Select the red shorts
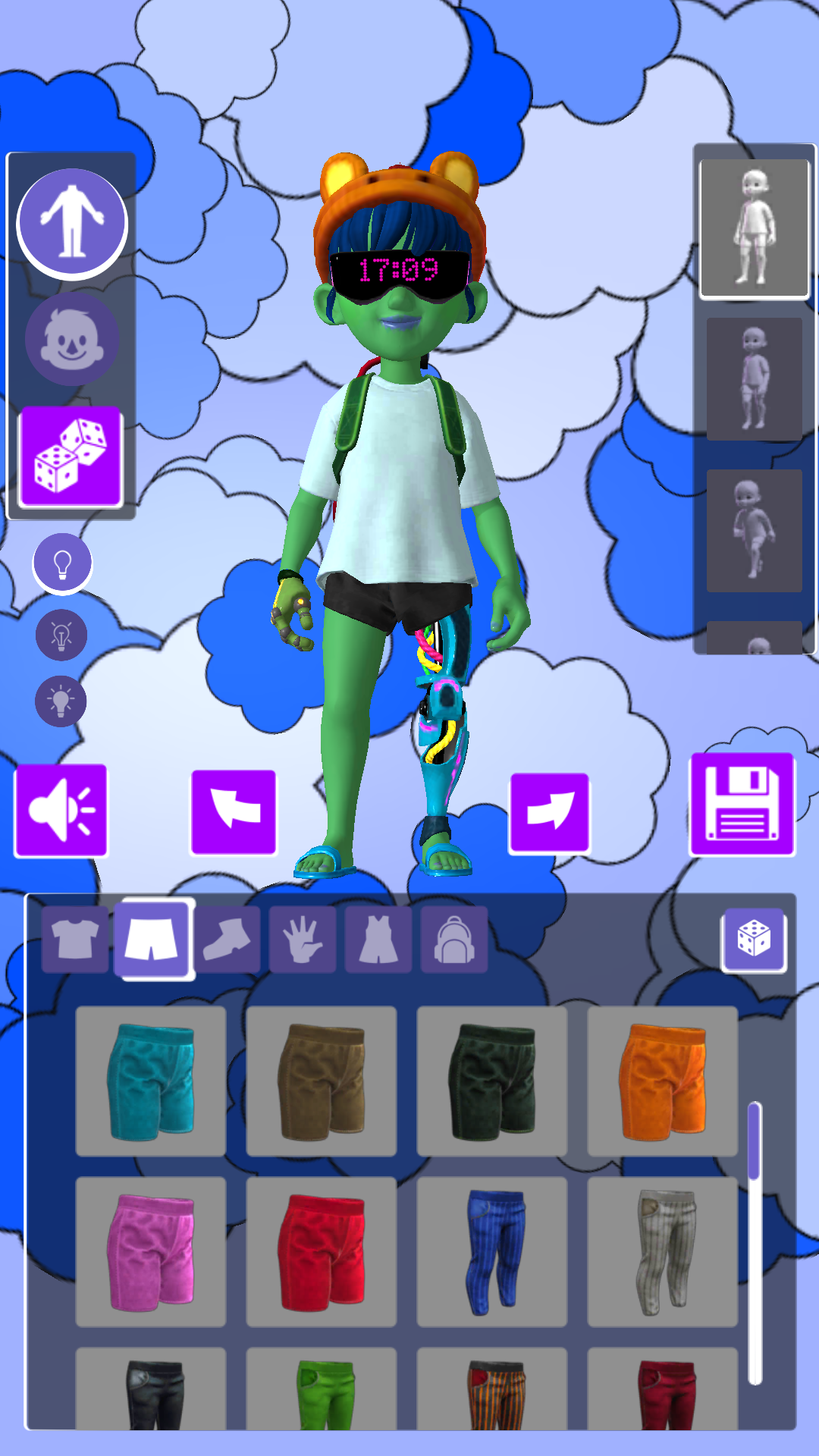The image size is (819, 1456). (322, 1252)
